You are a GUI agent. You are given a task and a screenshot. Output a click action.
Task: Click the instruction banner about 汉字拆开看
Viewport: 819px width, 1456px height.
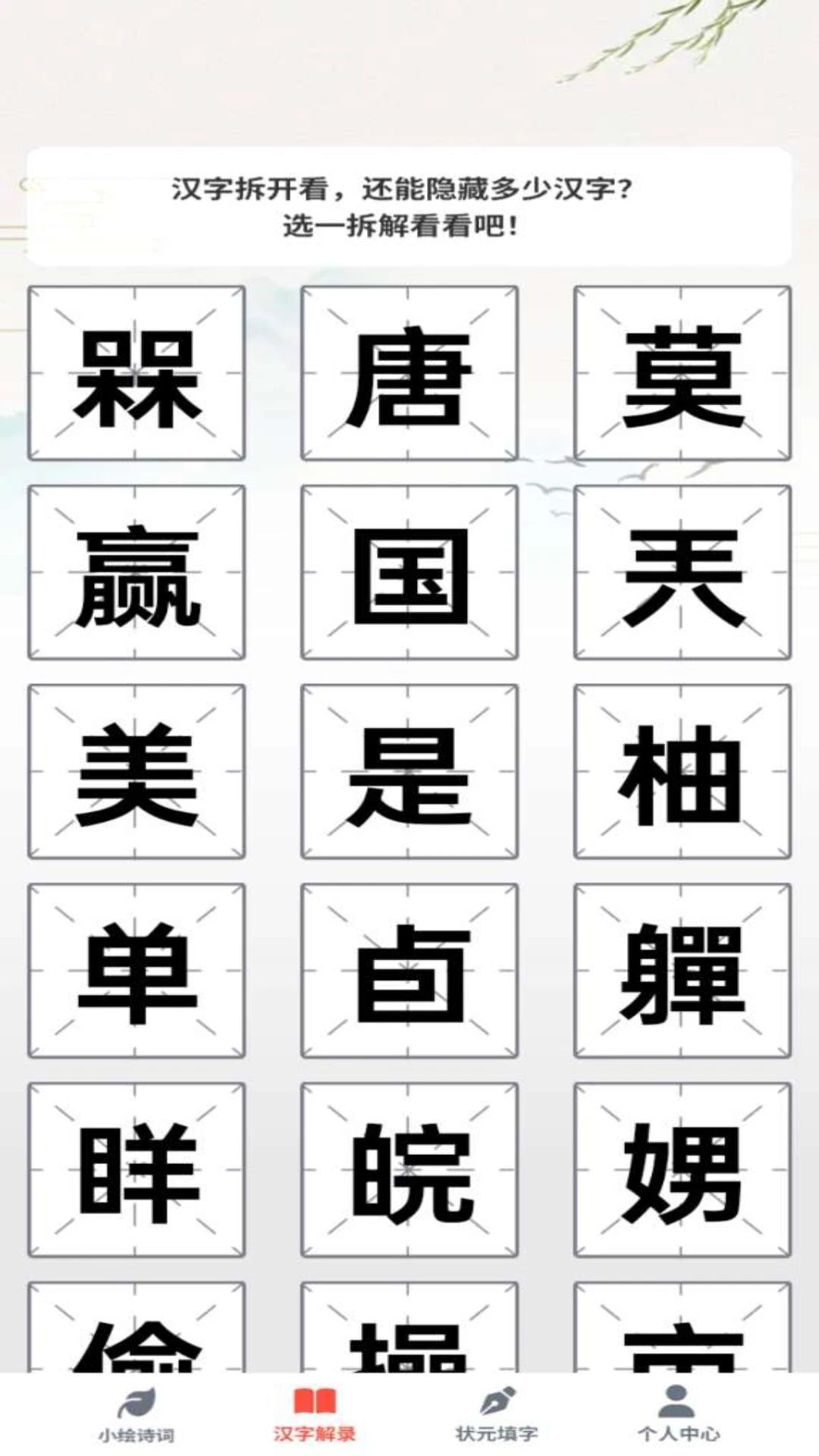pyautogui.click(x=409, y=206)
